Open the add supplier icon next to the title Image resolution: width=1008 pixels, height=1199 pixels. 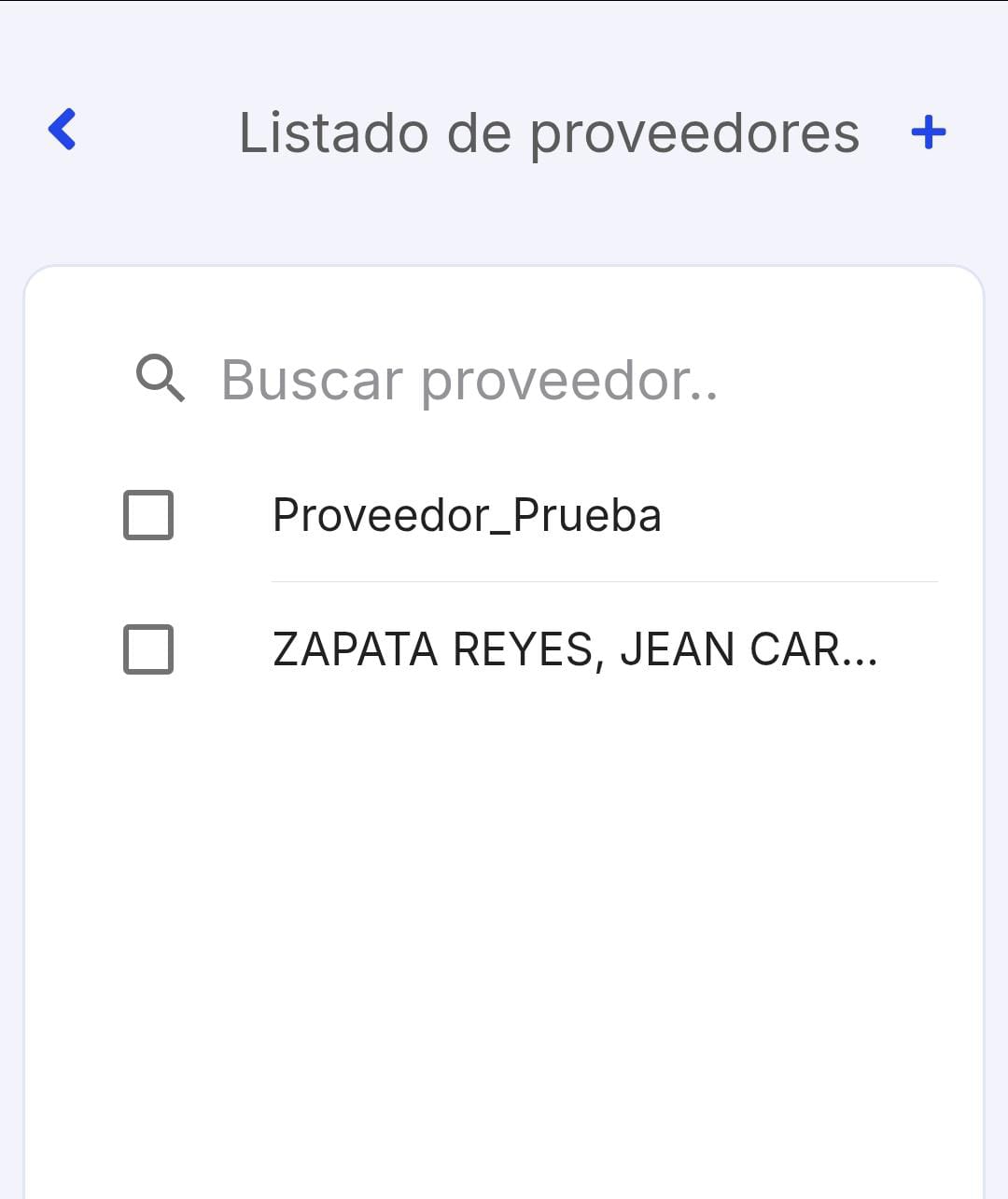click(x=928, y=132)
